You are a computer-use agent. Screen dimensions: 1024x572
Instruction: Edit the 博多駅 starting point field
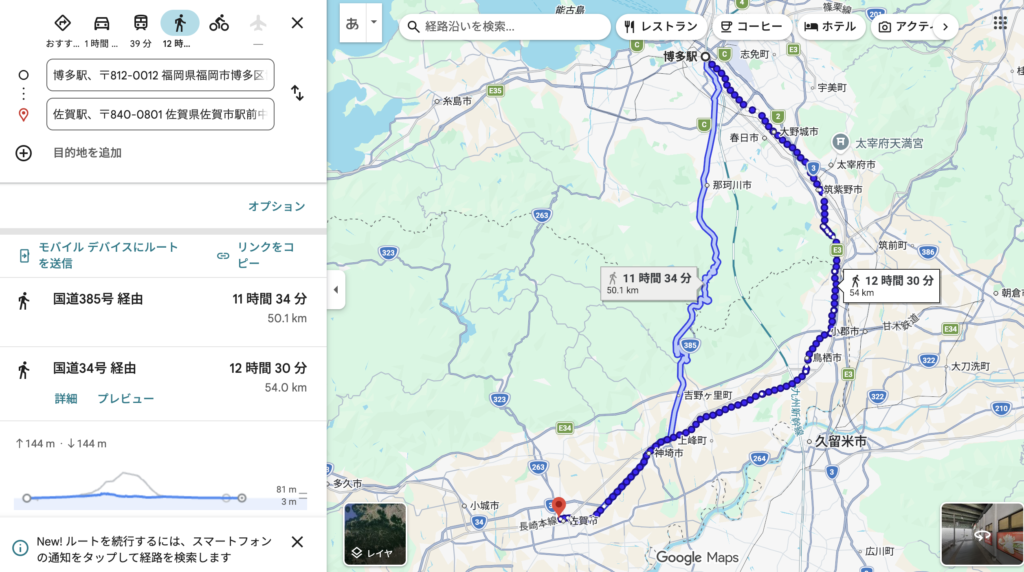point(160,75)
